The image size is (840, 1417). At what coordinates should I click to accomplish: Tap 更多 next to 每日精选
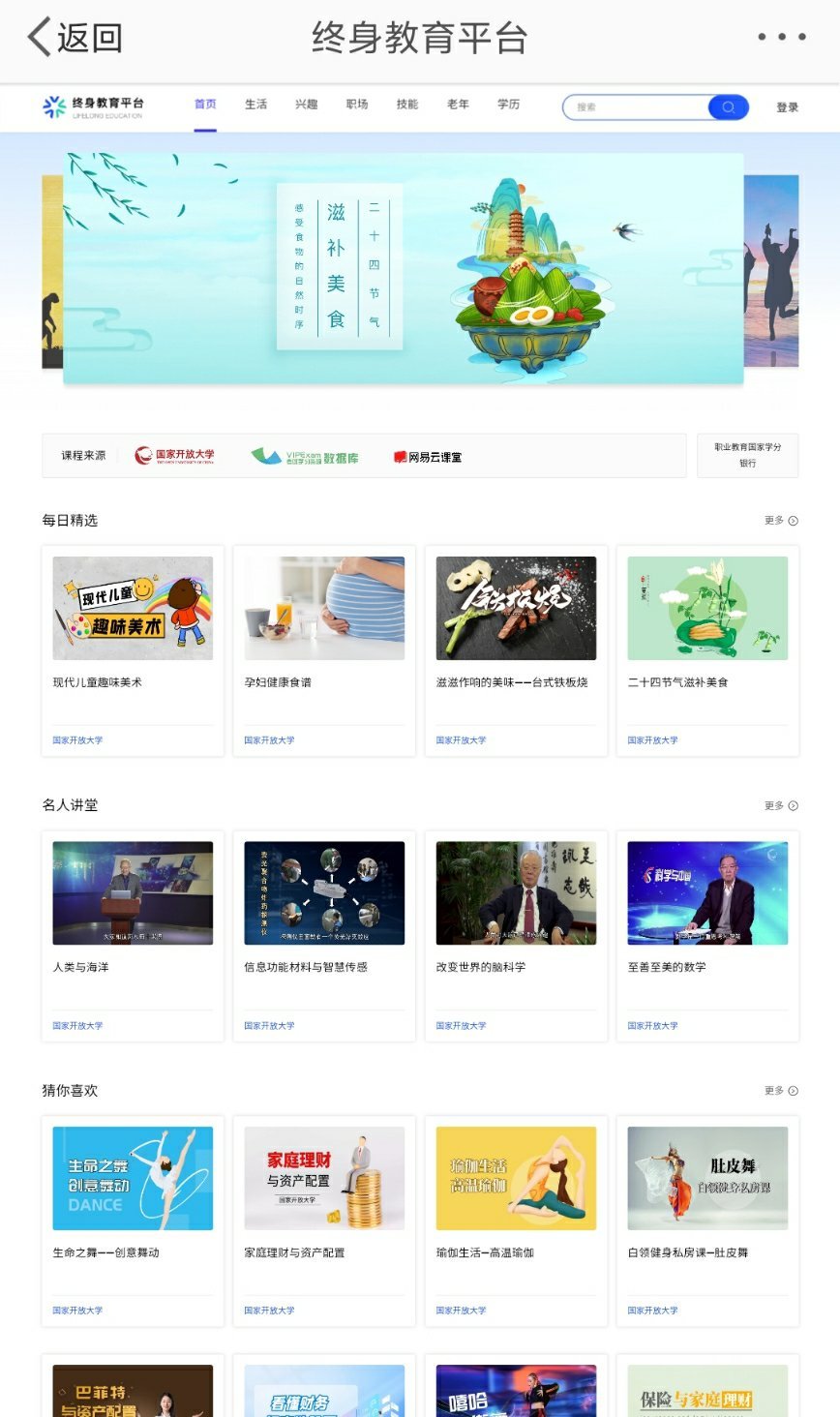[x=780, y=521]
